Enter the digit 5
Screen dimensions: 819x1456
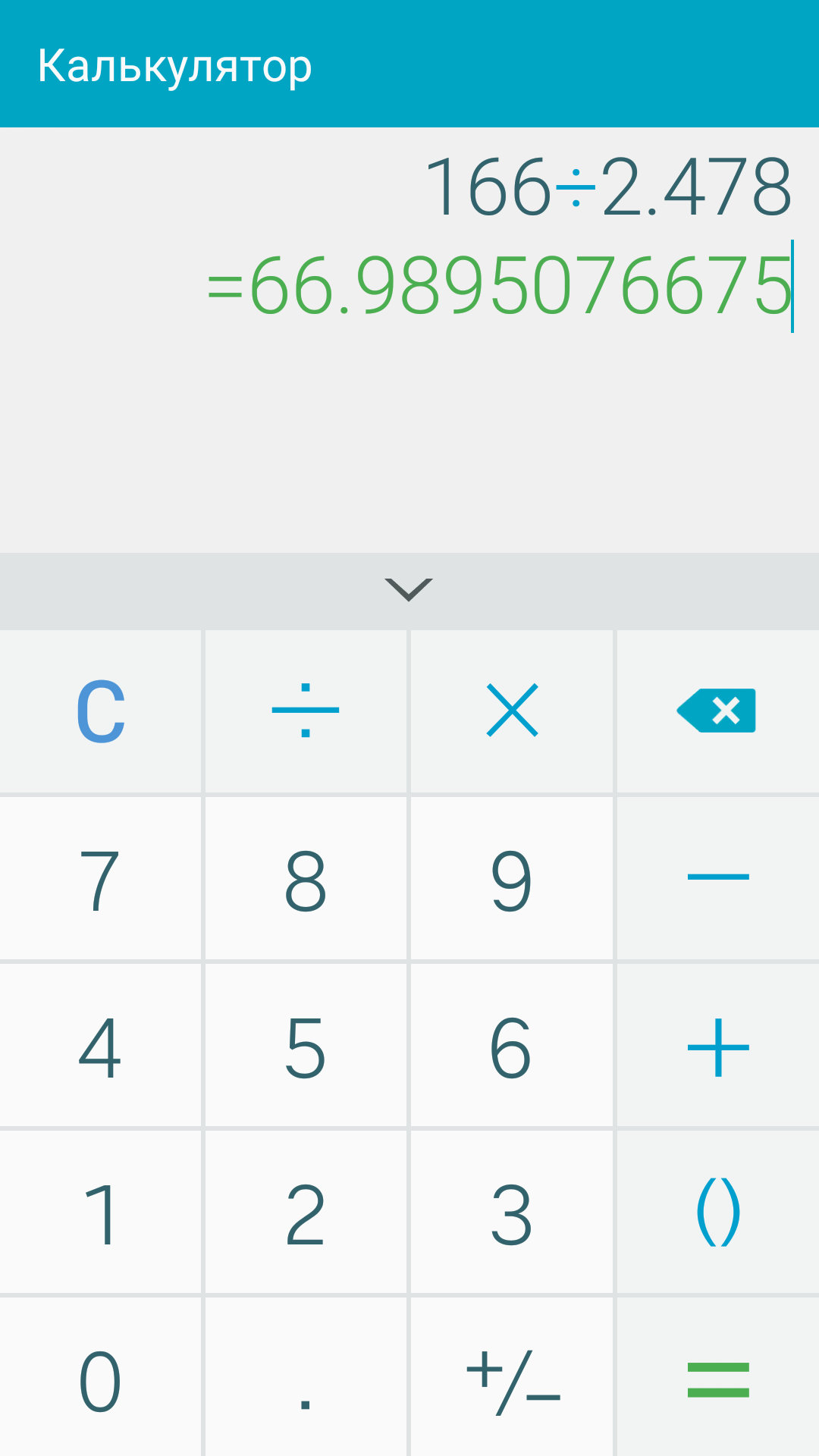click(306, 1045)
